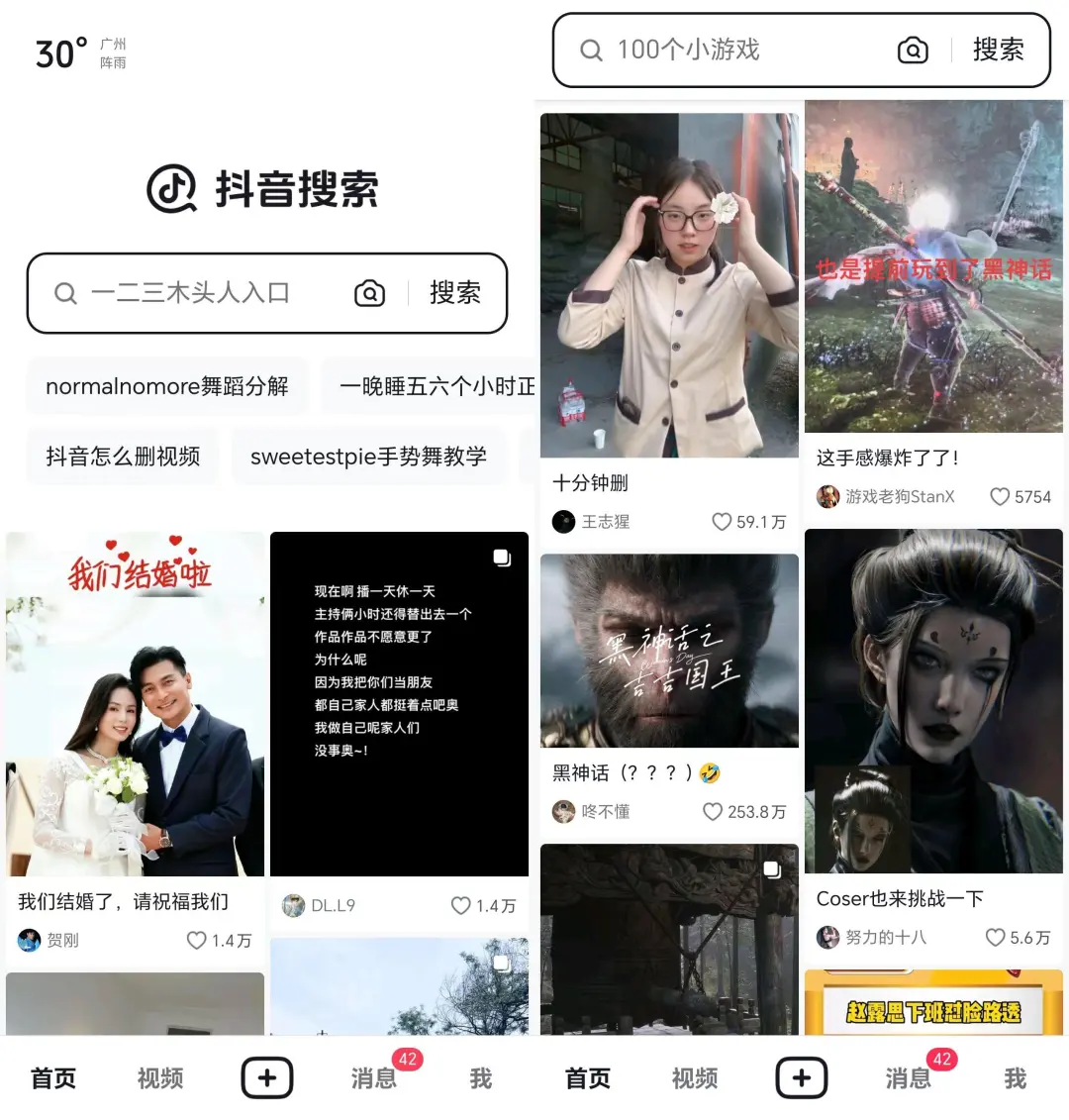Open the 赵露思下班冠险路透 card

tap(933, 1004)
